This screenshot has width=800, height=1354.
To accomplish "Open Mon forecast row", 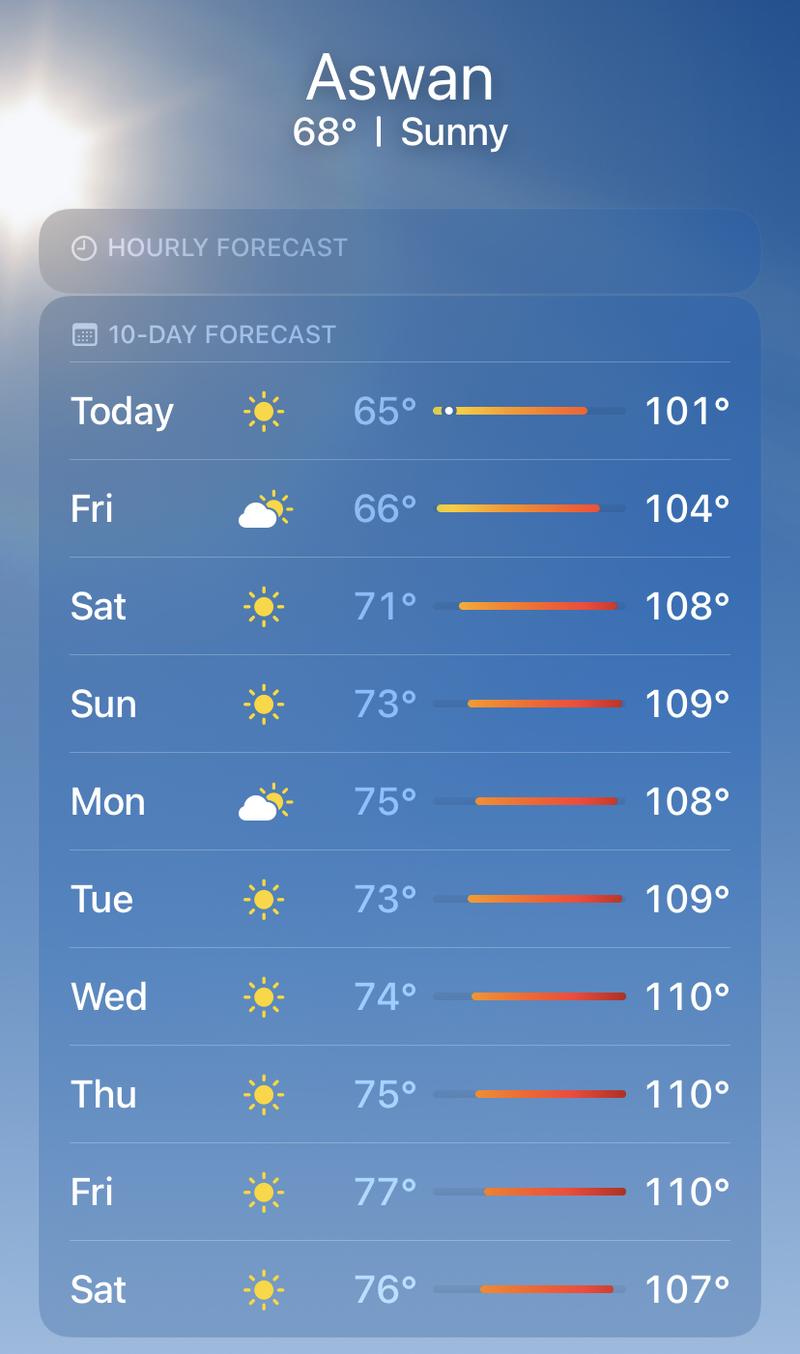I will [399, 801].
